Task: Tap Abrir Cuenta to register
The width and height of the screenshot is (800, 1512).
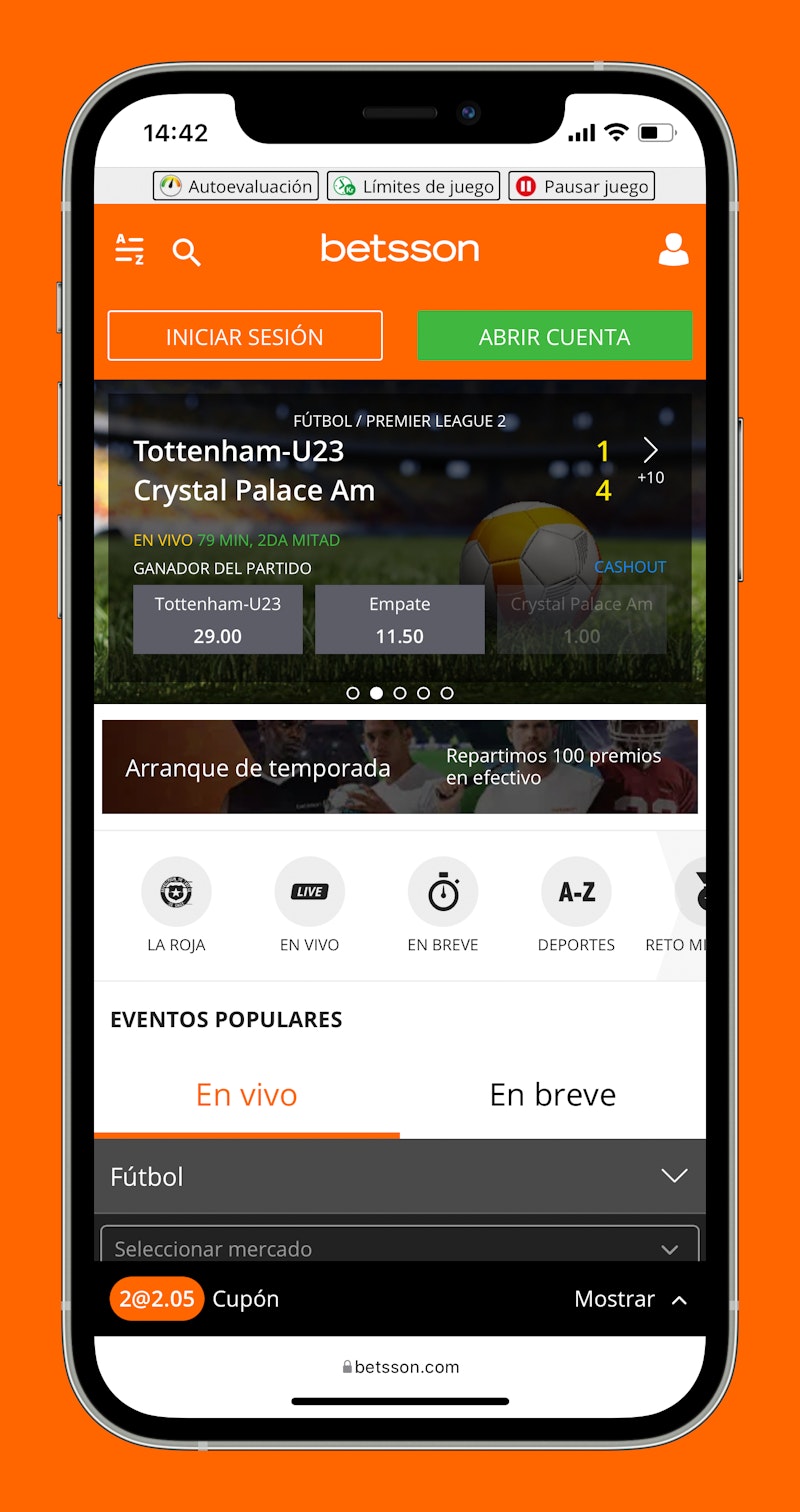Action: pos(554,336)
